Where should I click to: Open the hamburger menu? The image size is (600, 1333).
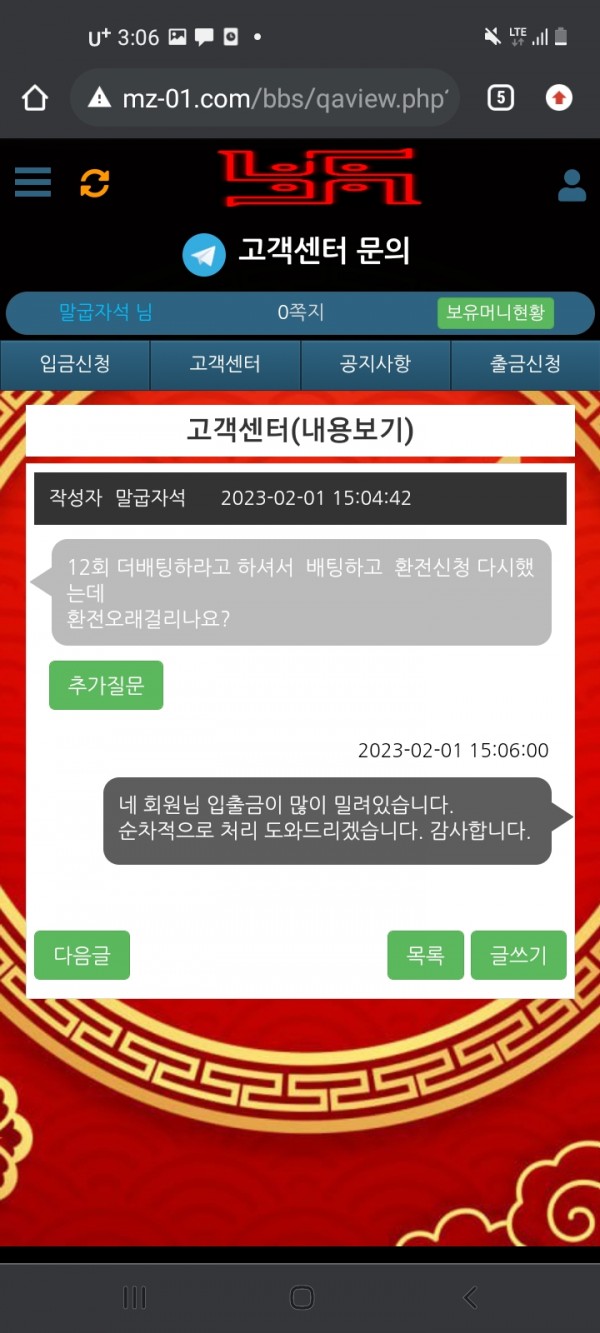(x=33, y=182)
